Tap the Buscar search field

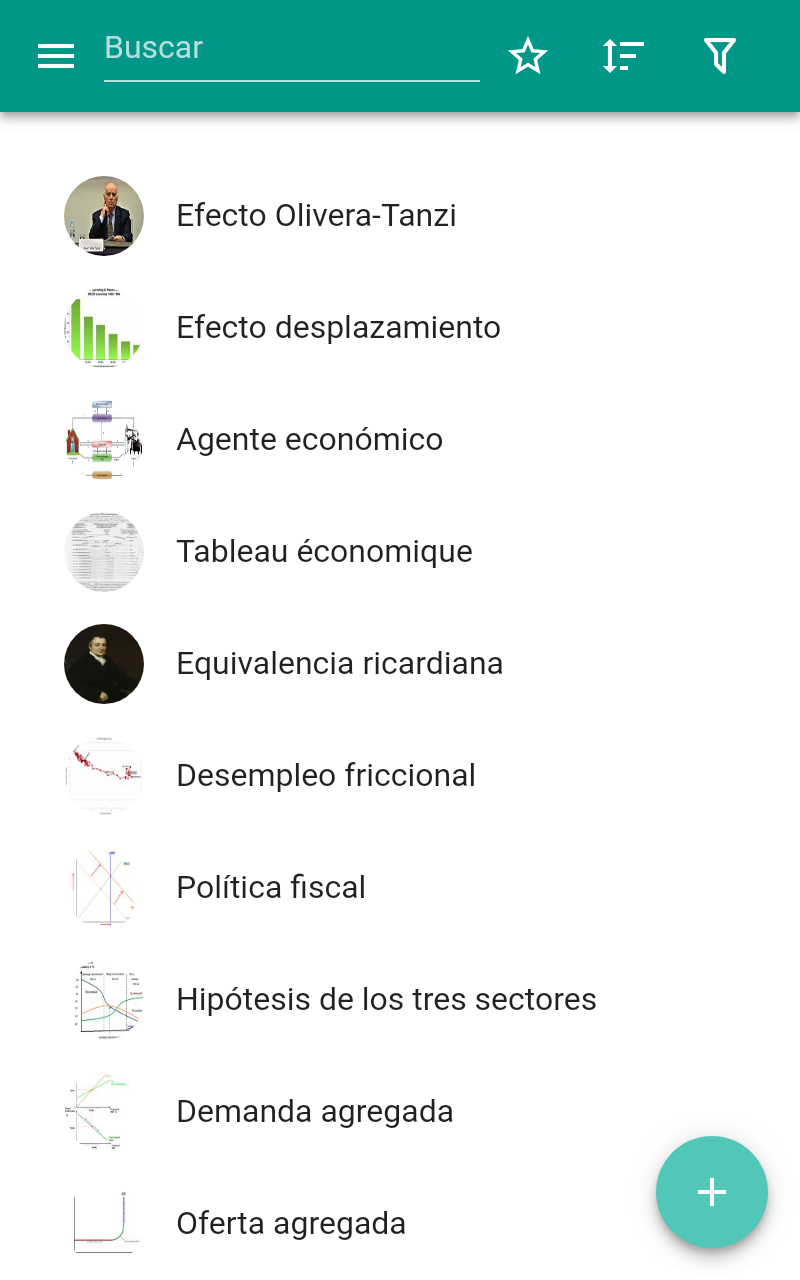[x=291, y=49]
